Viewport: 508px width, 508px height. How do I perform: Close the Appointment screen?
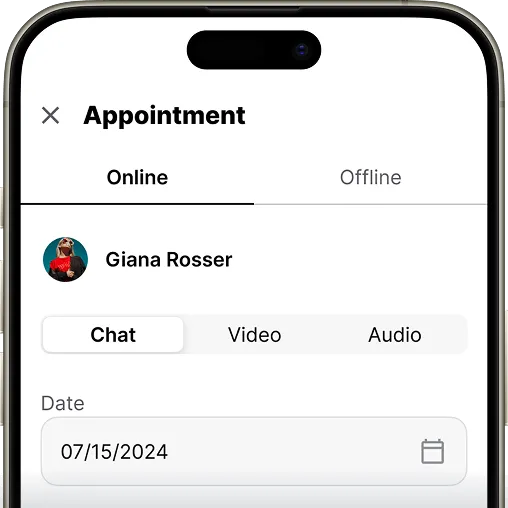(51, 115)
